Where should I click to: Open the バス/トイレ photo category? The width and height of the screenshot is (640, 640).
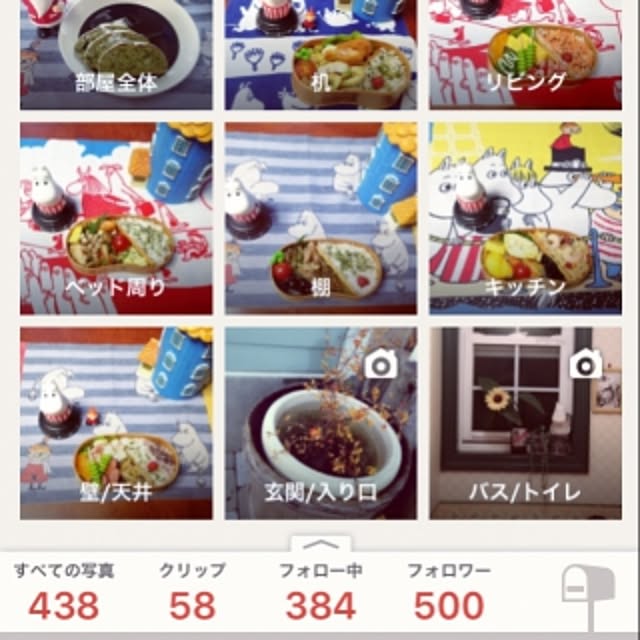coord(525,422)
